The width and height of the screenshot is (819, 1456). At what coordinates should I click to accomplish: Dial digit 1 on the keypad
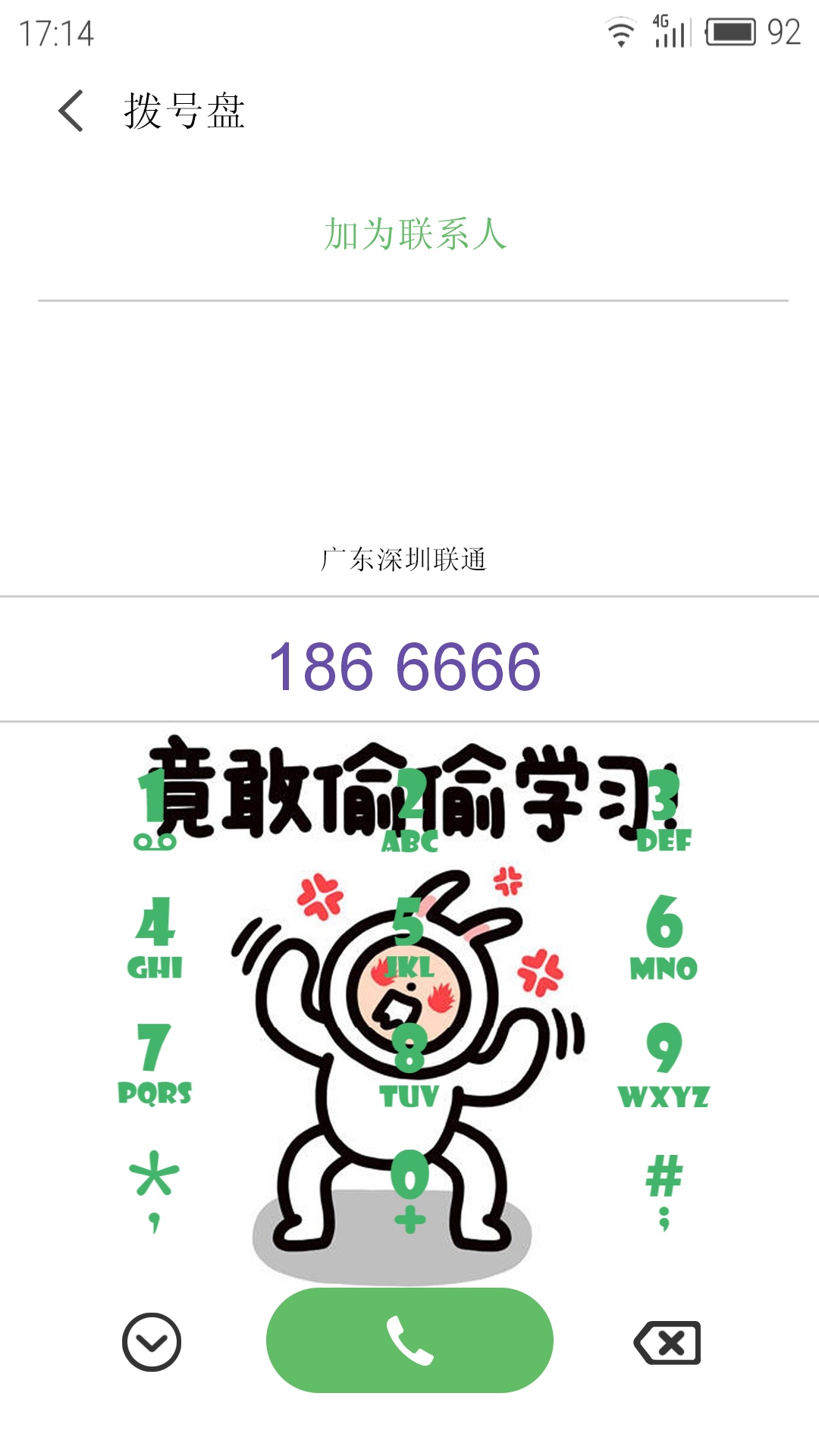pyautogui.click(x=155, y=808)
